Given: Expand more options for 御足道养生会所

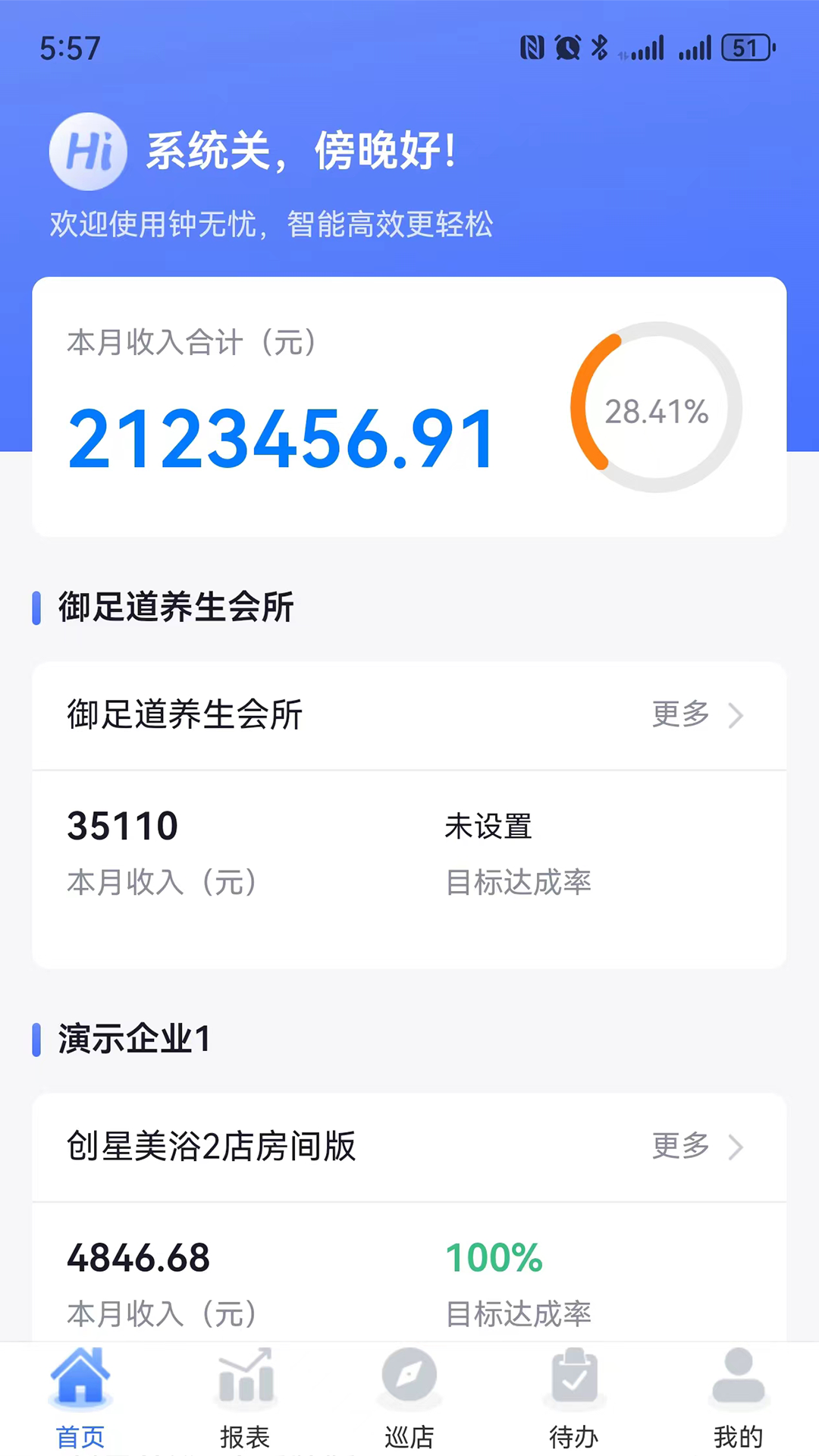Looking at the screenshot, I should [680, 715].
